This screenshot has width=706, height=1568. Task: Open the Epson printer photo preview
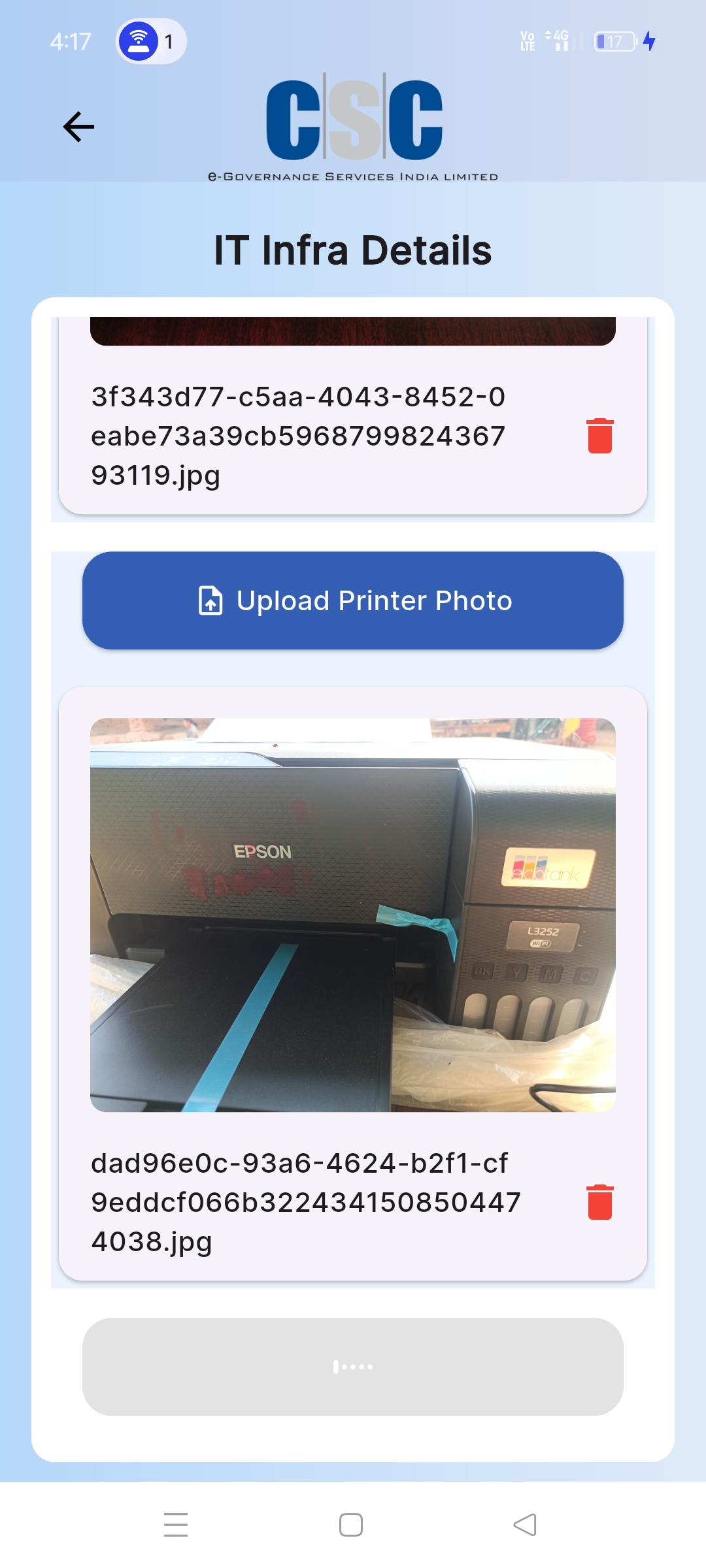353,915
